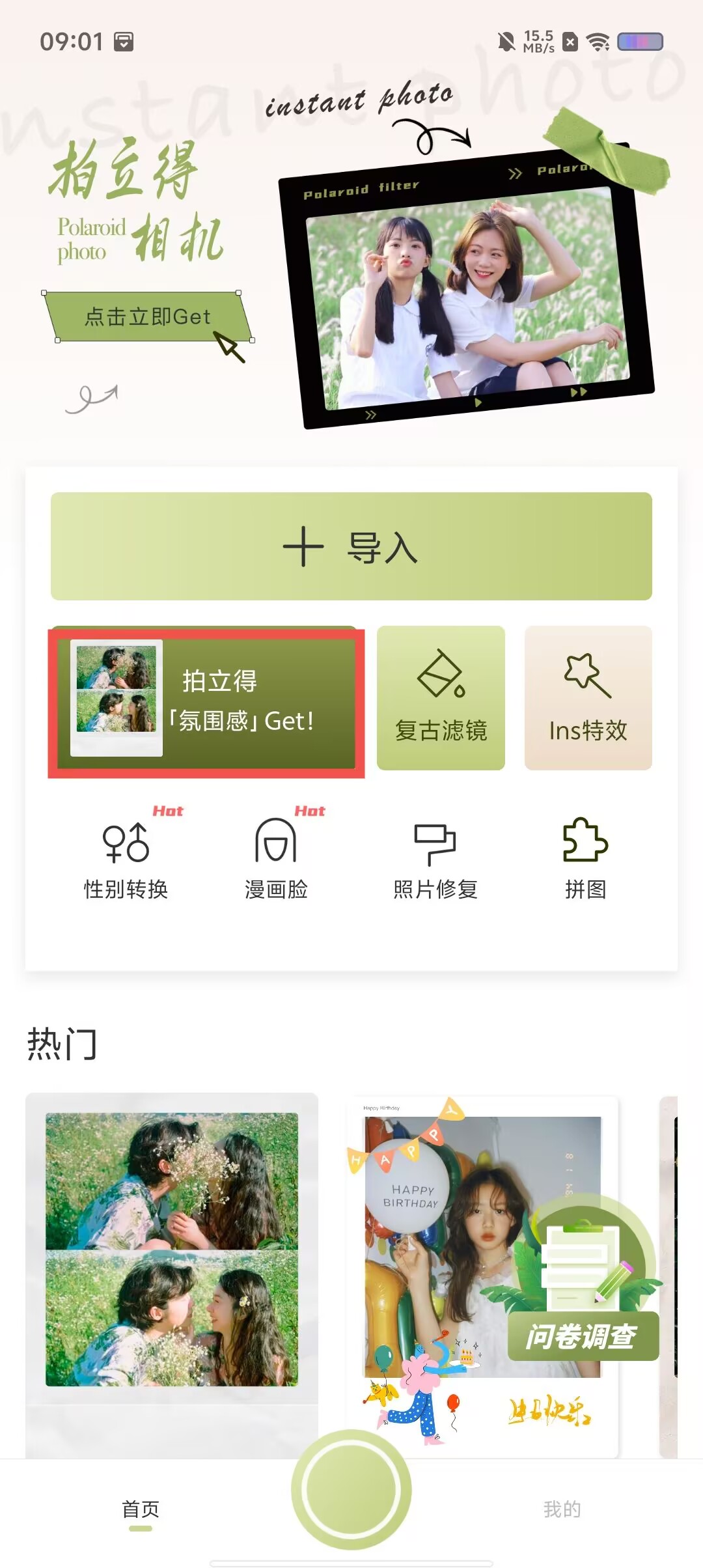This screenshot has width=703, height=1568.
Task: Tap the 导入 import button
Action: point(351,546)
